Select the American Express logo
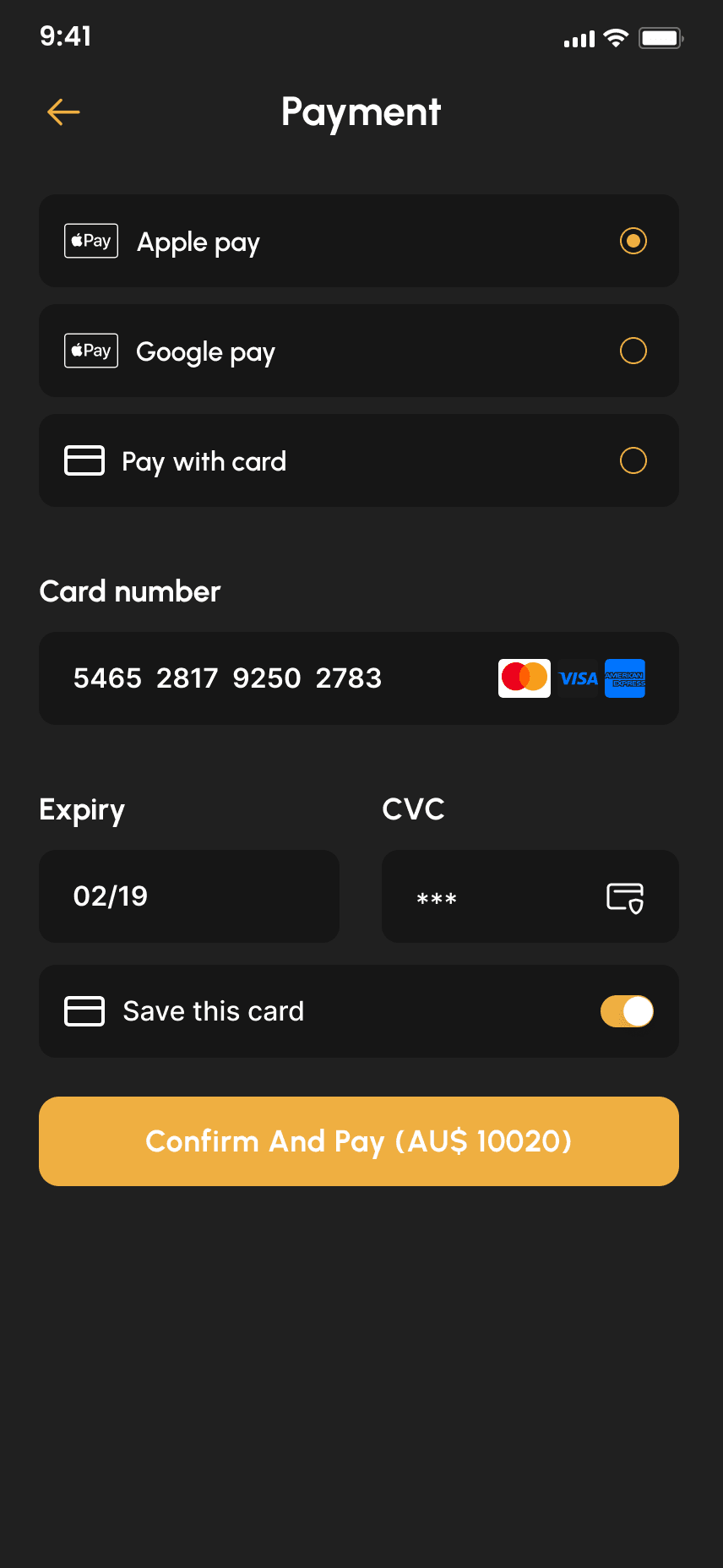This screenshot has height=1568, width=723. (624, 678)
